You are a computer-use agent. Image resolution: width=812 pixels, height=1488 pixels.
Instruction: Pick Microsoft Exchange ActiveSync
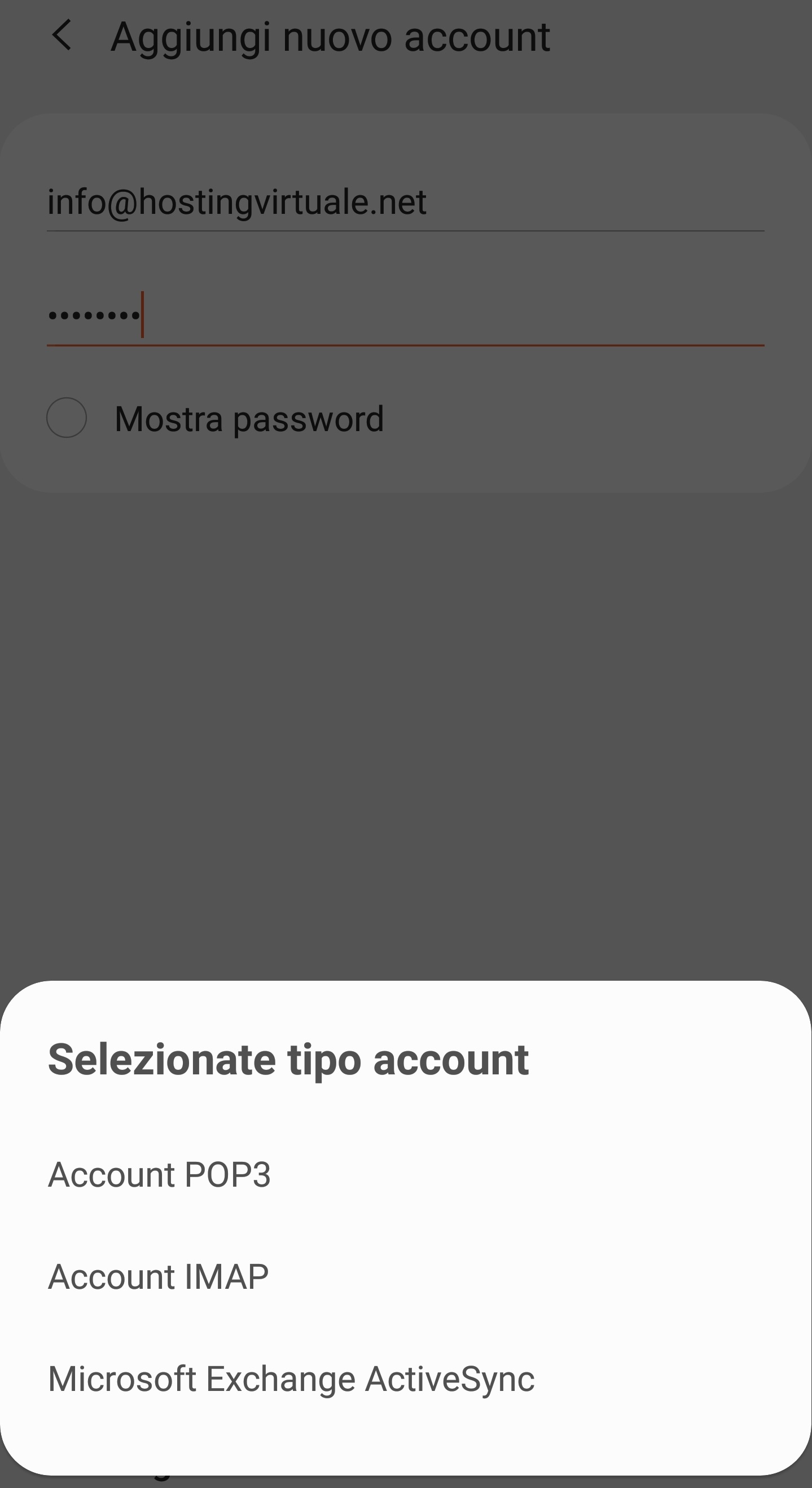406,1380
